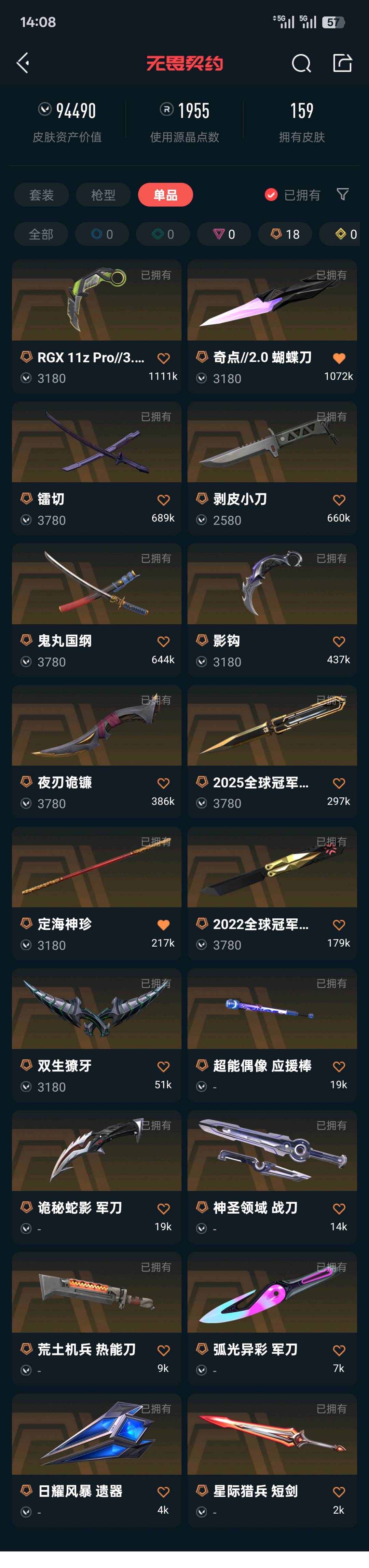
Task: Switch to the 枪型 tab
Action: coord(103,195)
